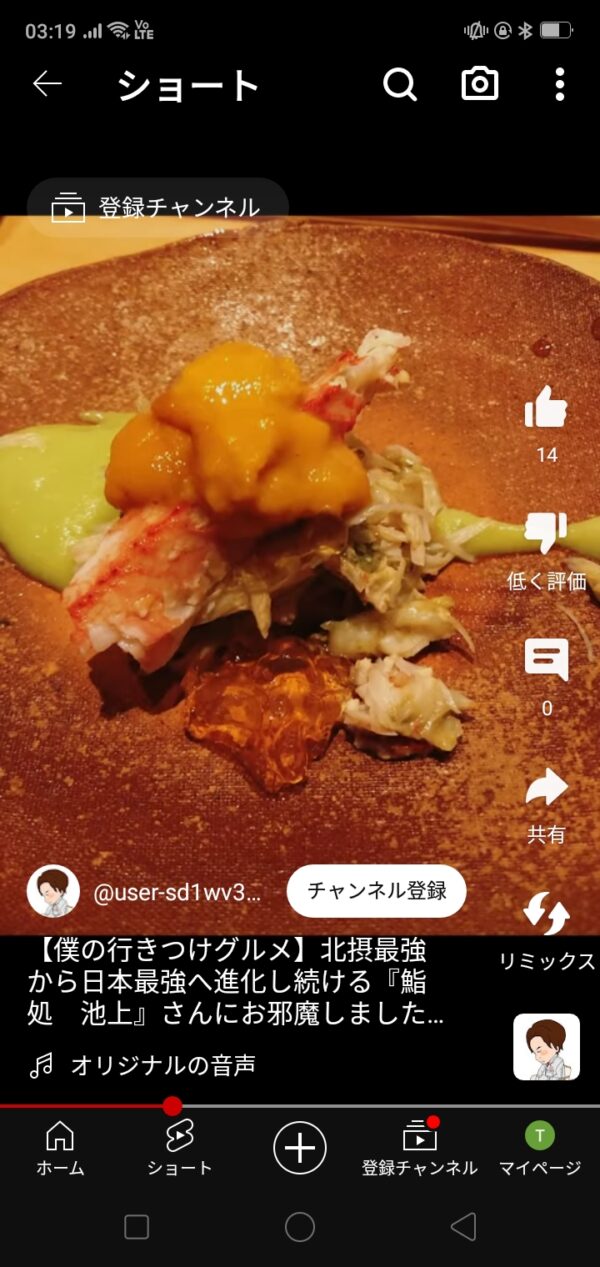Subscribe with the チャンネル登録 button
Screen dimensions: 600x1267
point(376,891)
